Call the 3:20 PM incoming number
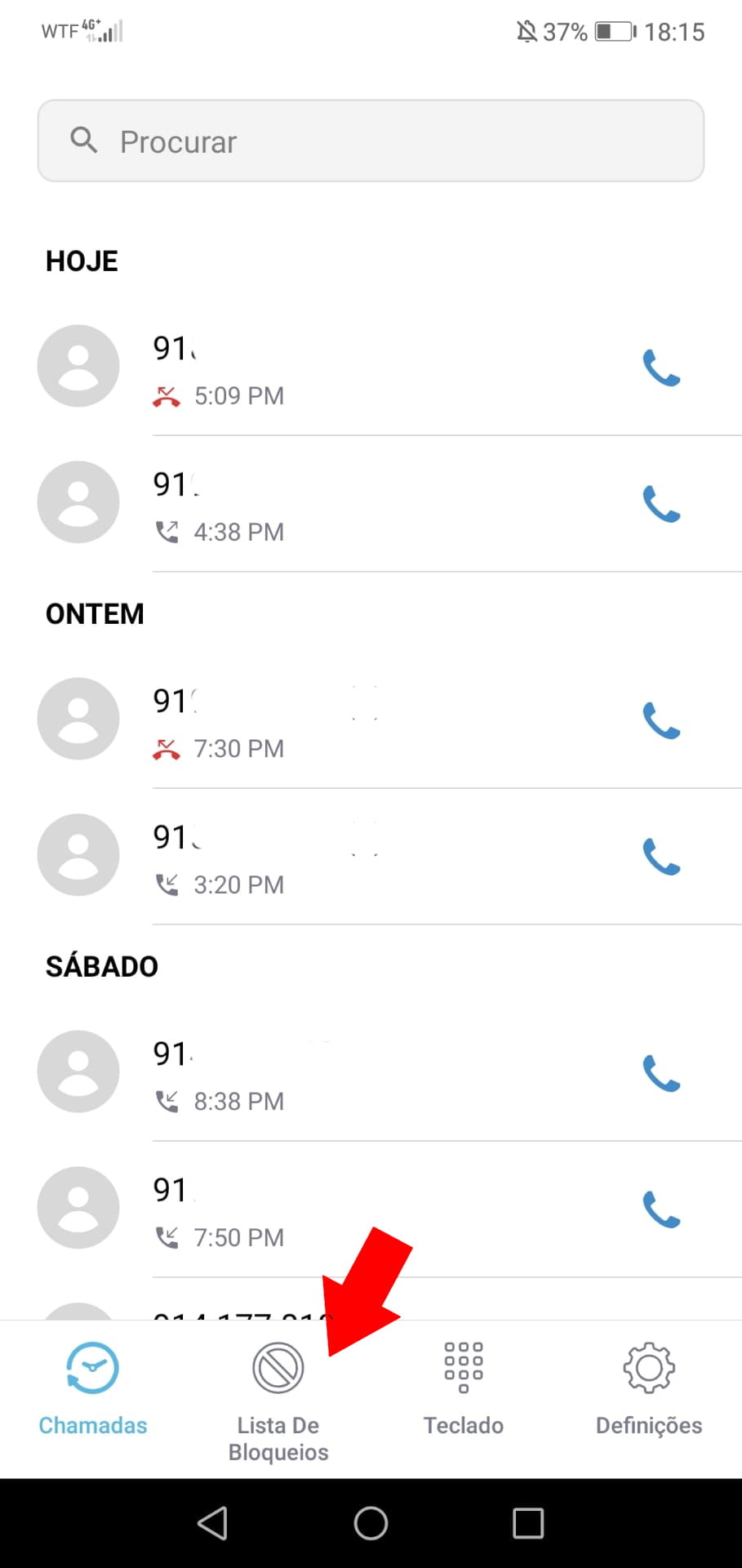Image resolution: width=742 pixels, height=1568 pixels. tap(661, 857)
